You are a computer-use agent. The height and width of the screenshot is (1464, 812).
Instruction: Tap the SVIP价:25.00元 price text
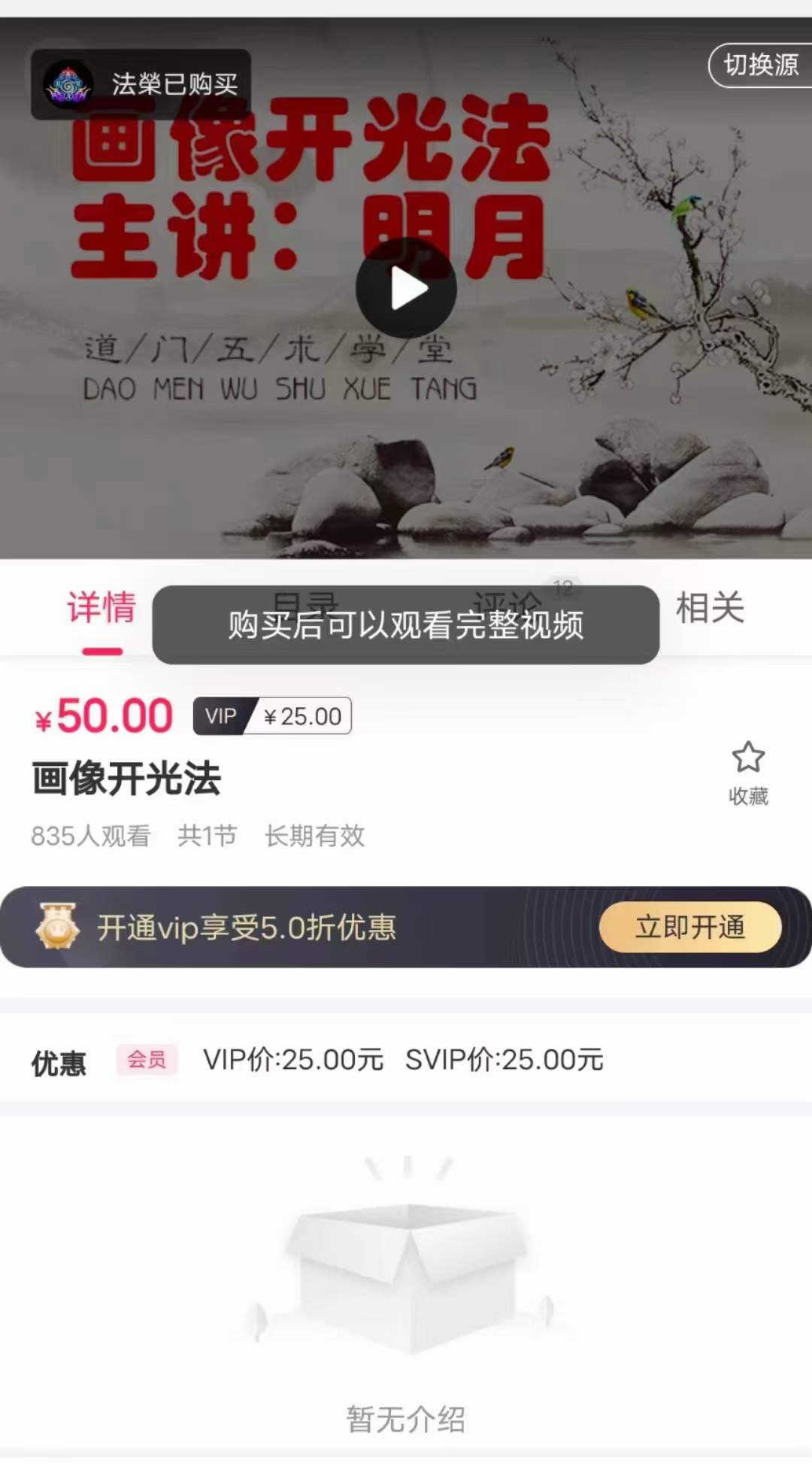503,1061
